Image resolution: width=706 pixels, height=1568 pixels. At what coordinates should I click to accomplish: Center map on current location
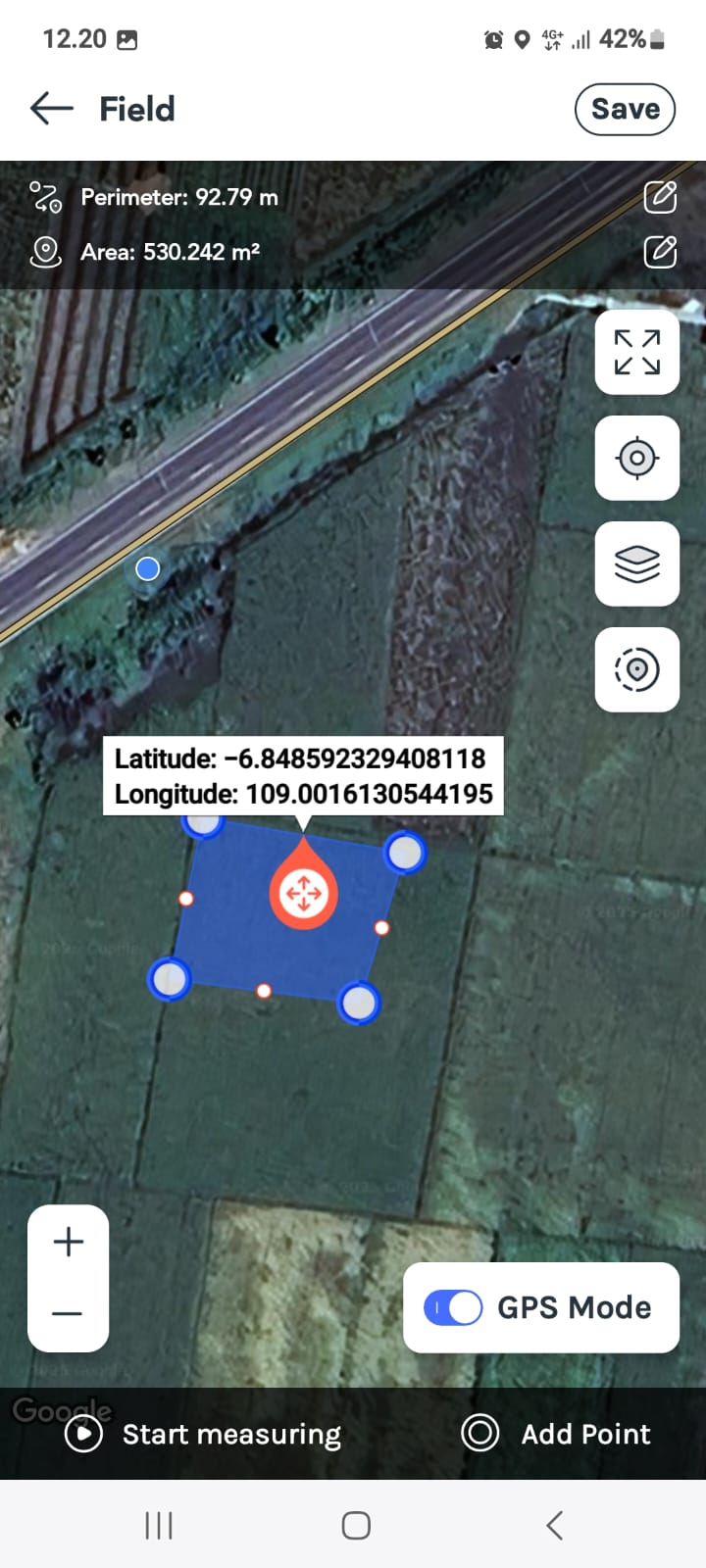coord(636,459)
